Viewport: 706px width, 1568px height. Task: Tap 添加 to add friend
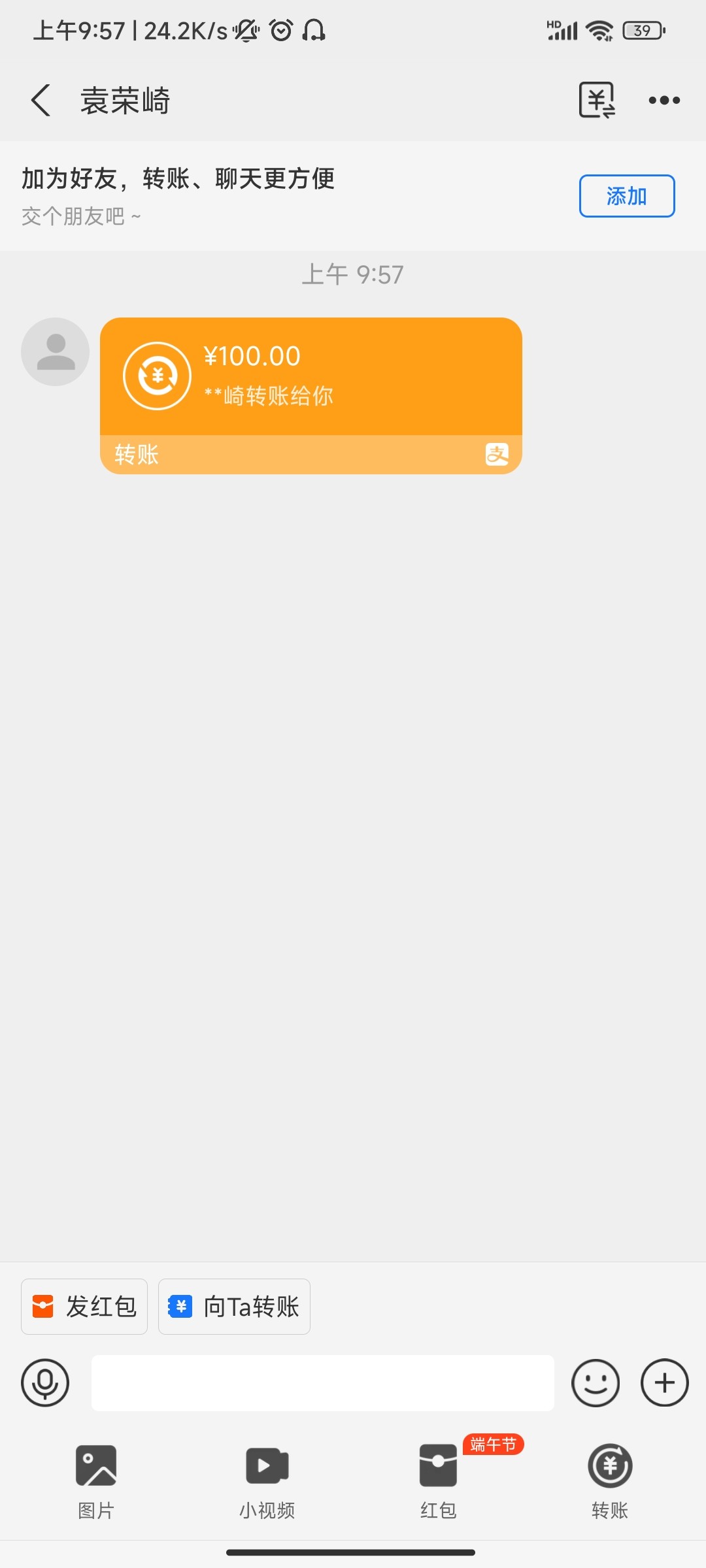626,196
